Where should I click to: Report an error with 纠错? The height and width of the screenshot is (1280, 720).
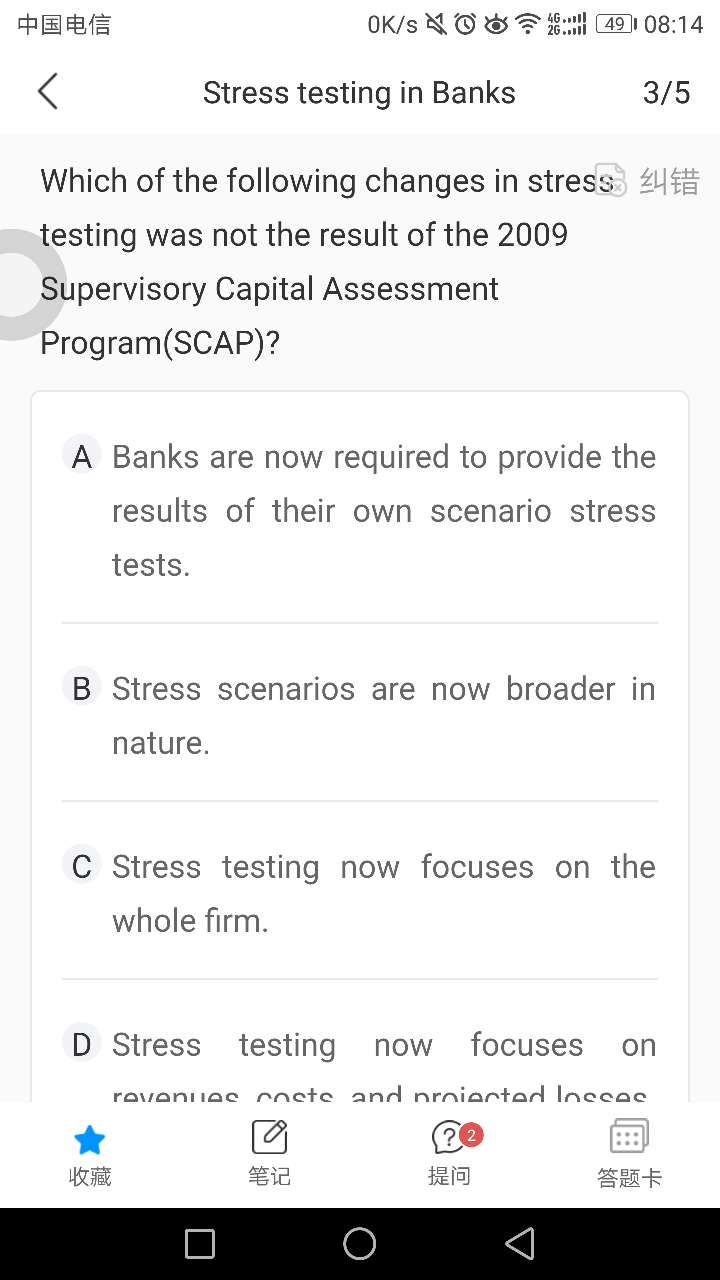648,181
